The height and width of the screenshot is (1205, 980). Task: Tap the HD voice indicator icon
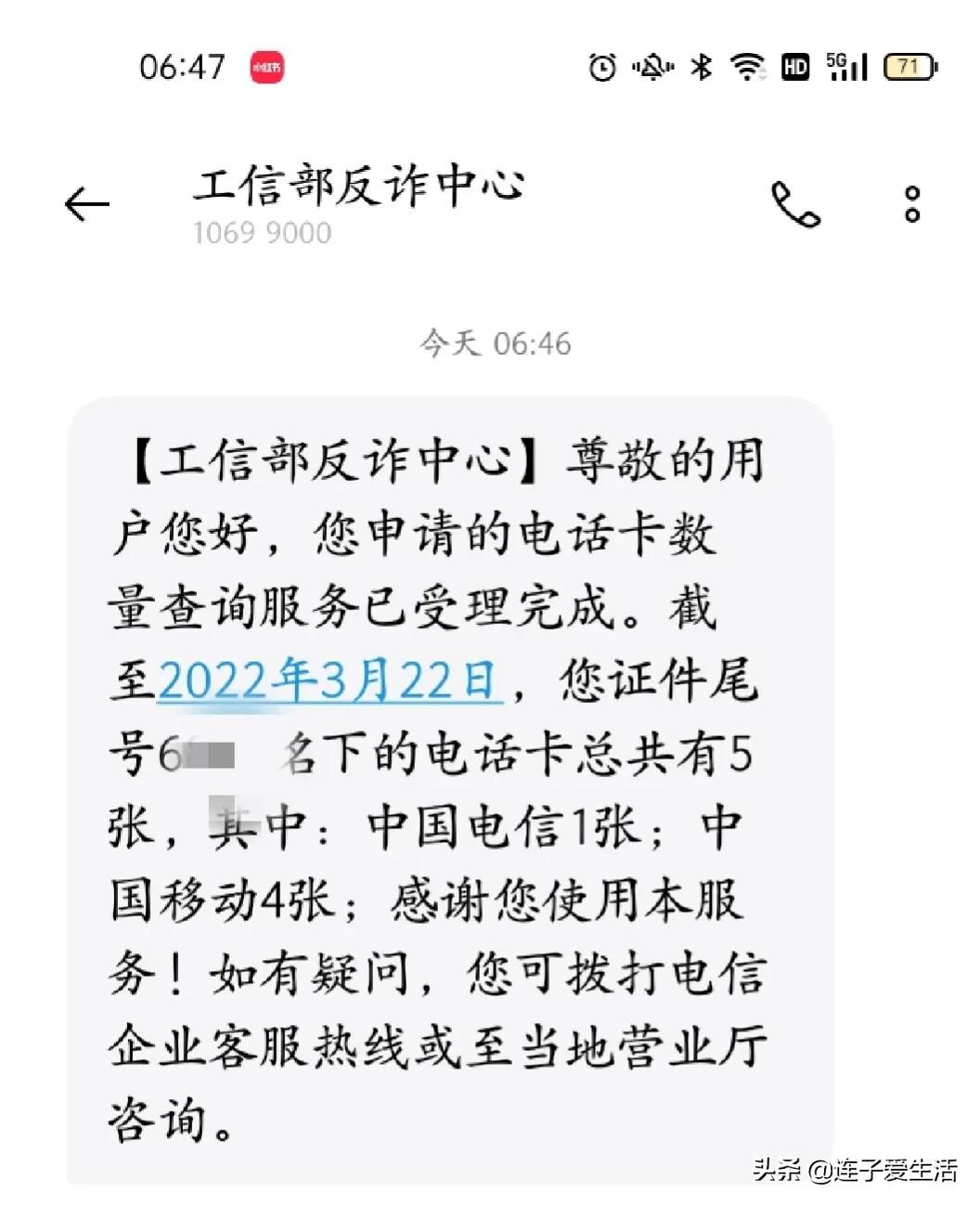coord(793,66)
